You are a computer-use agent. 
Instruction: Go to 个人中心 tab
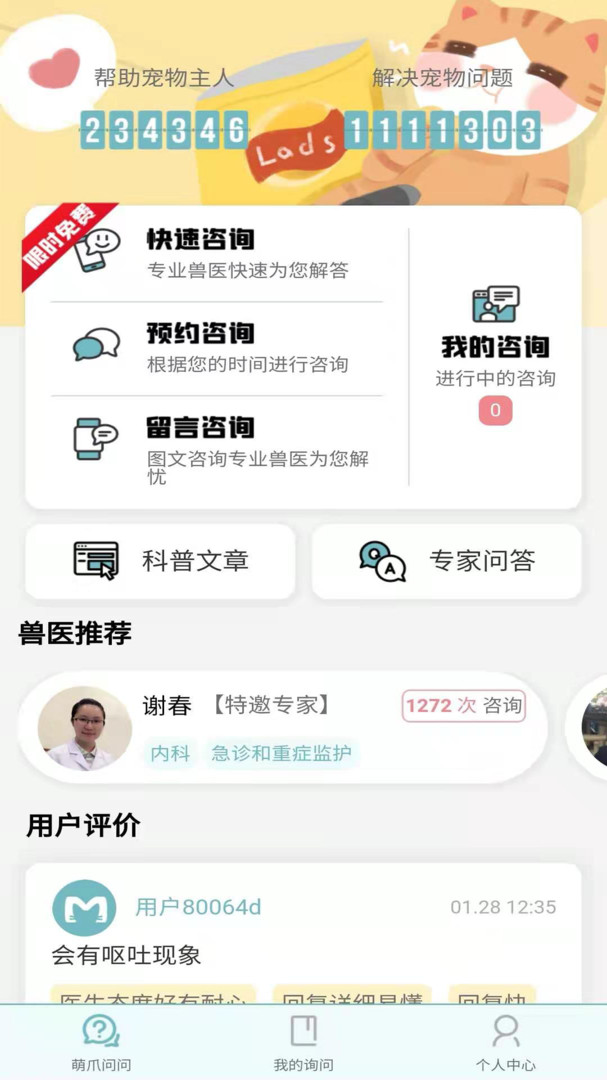click(x=505, y=1042)
